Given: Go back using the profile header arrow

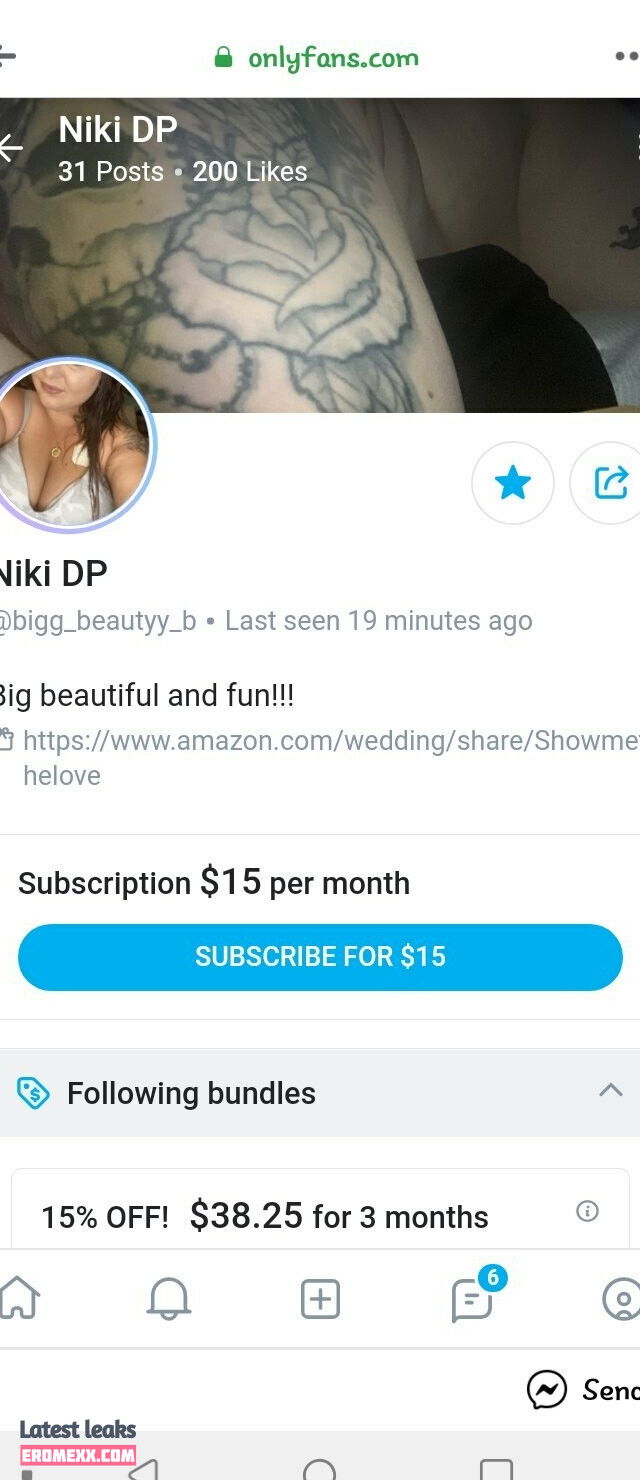Looking at the screenshot, I should [10, 148].
